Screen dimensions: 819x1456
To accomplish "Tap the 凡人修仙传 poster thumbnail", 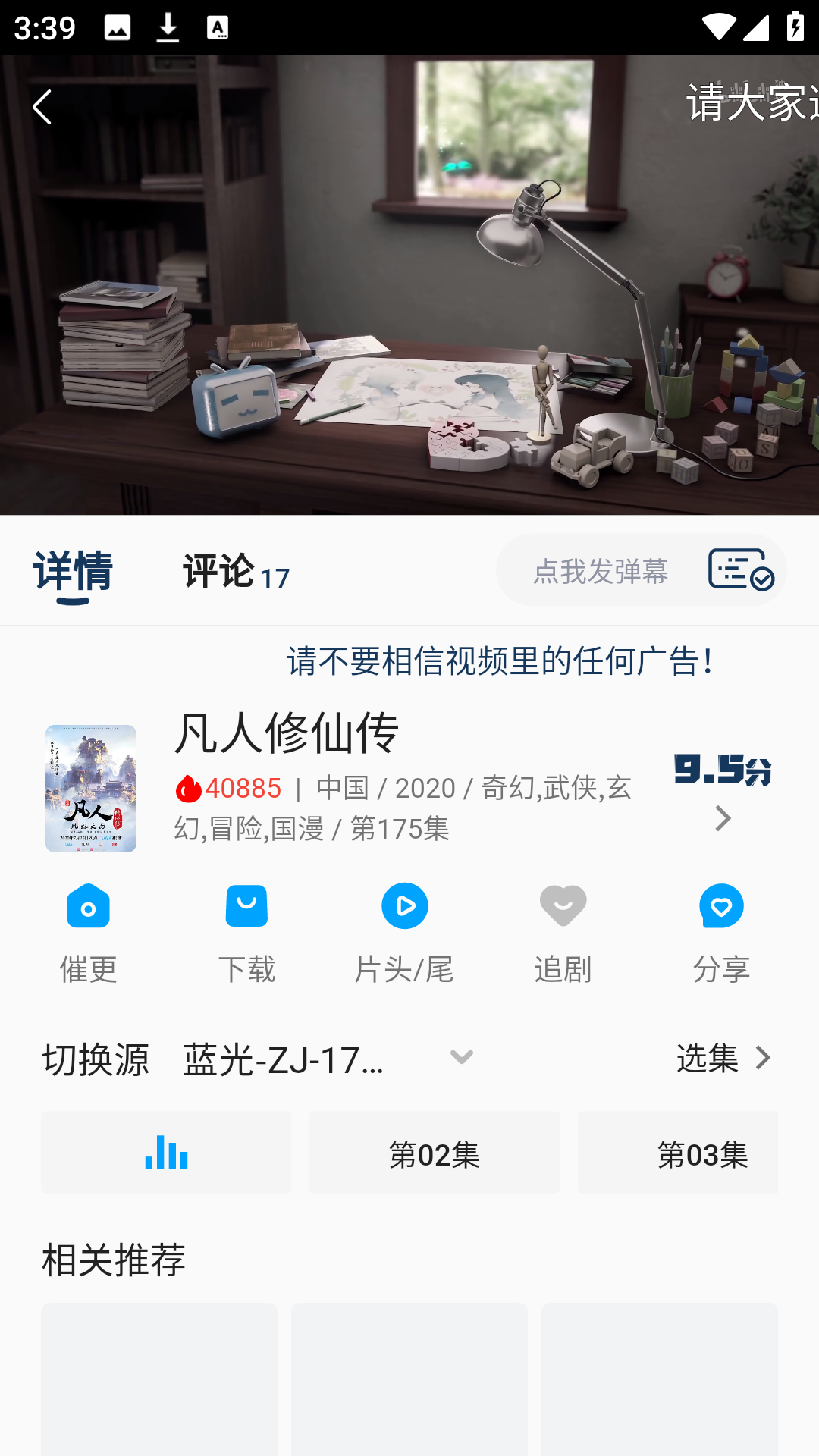I will [91, 787].
